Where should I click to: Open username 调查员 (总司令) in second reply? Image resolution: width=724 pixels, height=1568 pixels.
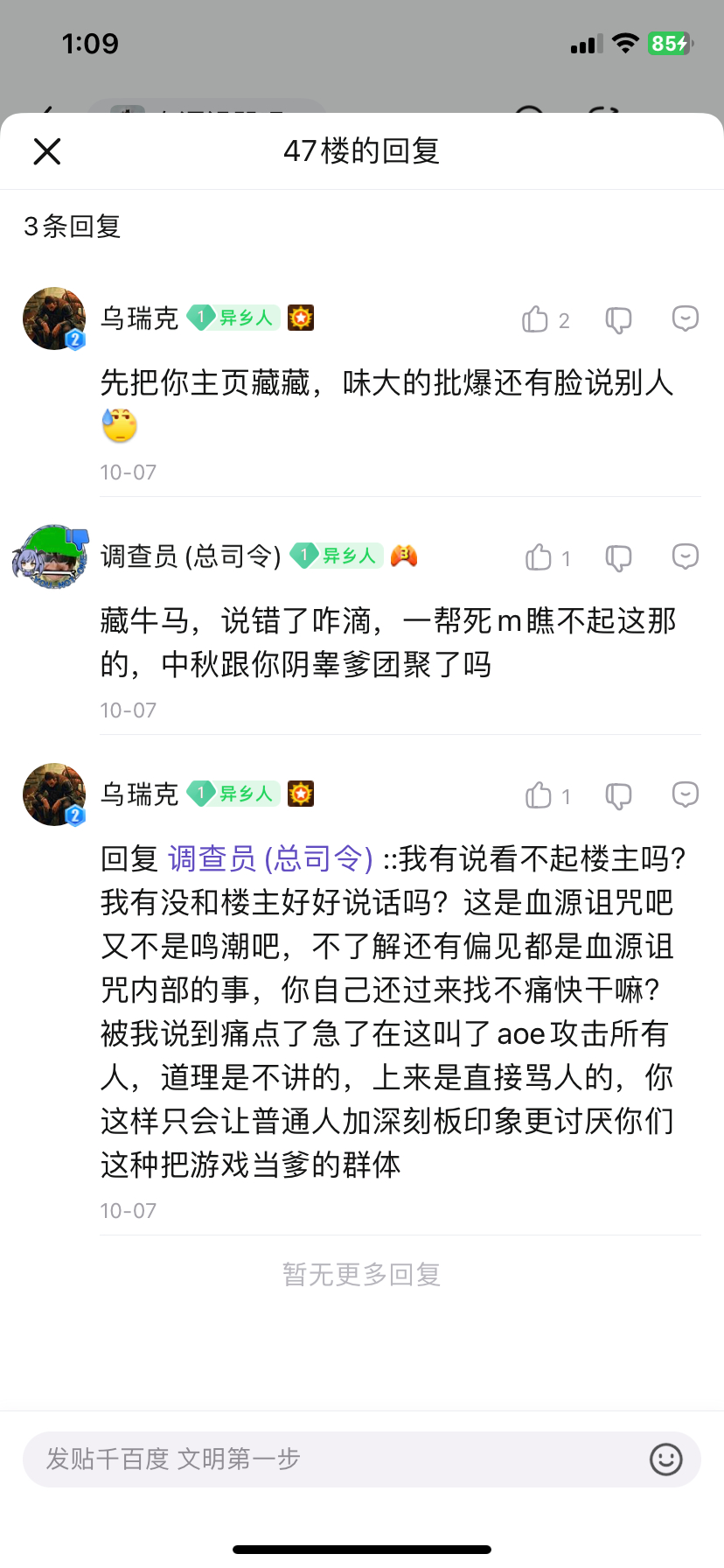191,556
